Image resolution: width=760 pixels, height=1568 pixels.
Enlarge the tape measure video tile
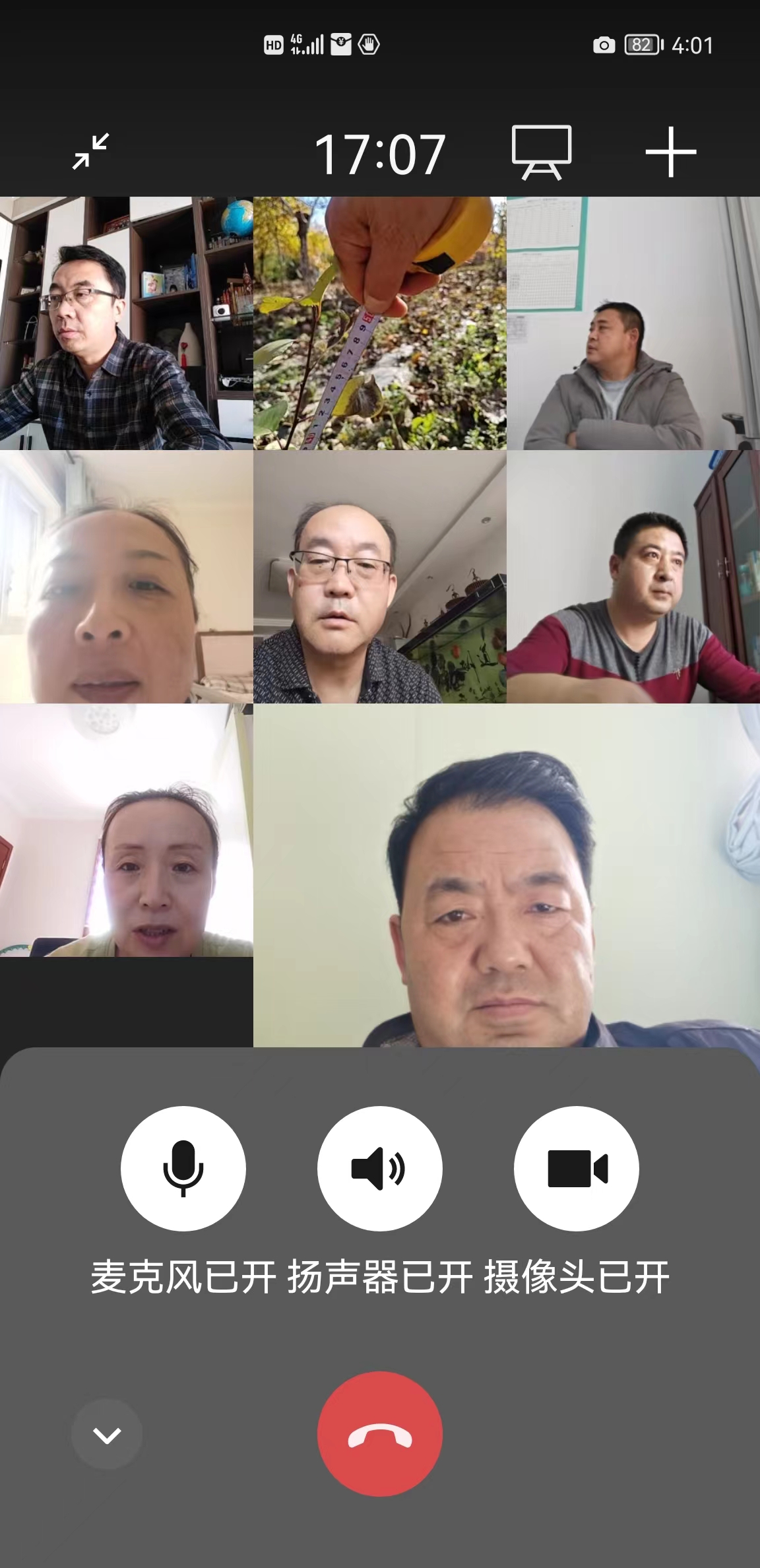pyautogui.click(x=380, y=323)
